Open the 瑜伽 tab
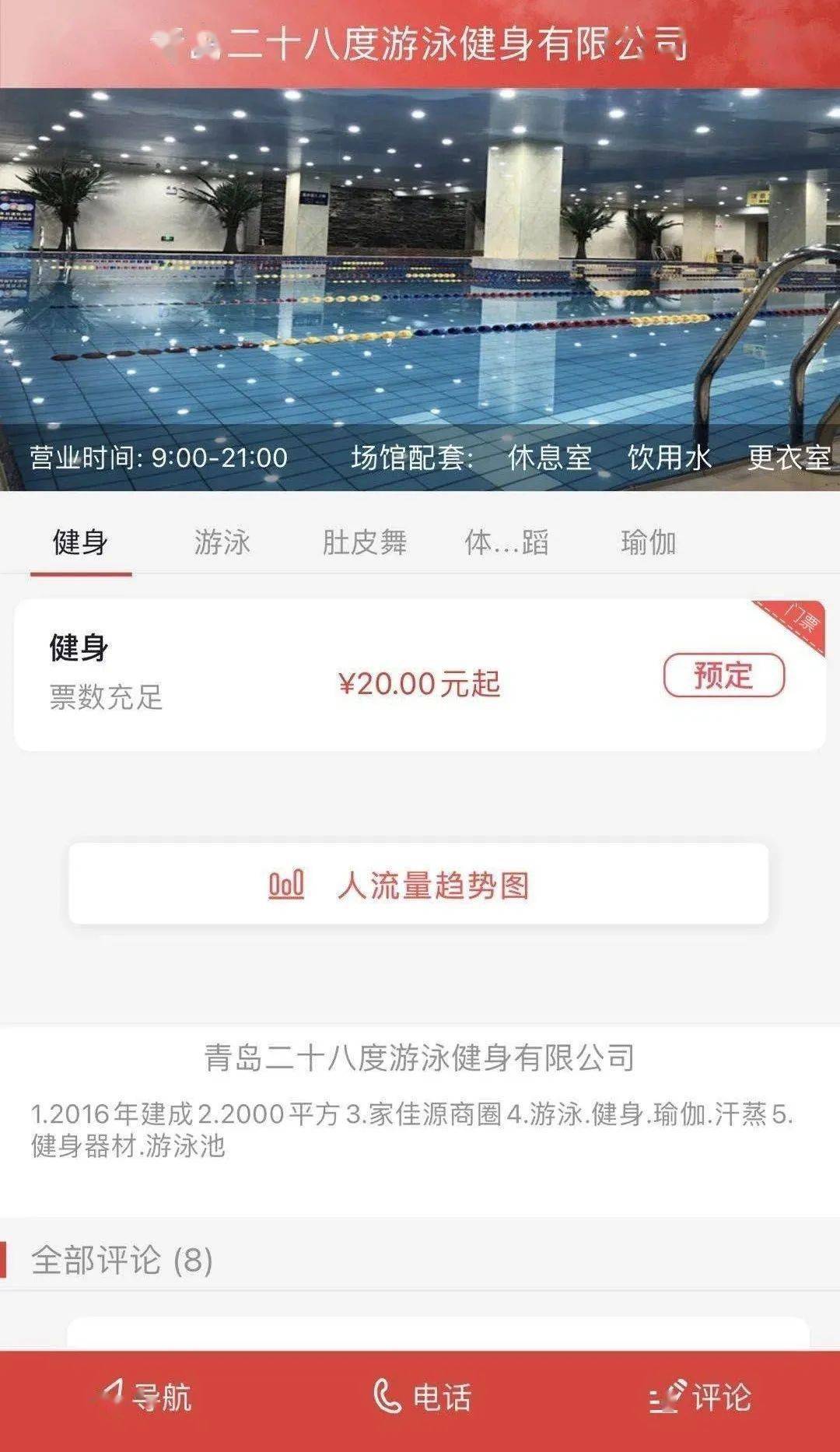This screenshot has width=840, height=1452. click(x=649, y=542)
